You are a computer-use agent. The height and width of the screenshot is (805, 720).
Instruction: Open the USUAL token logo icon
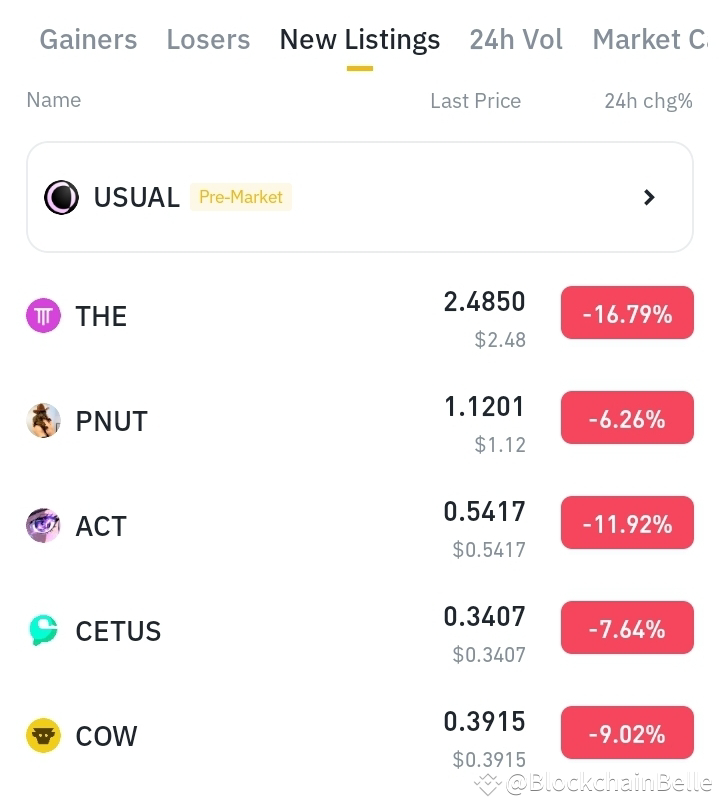click(x=61, y=197)
